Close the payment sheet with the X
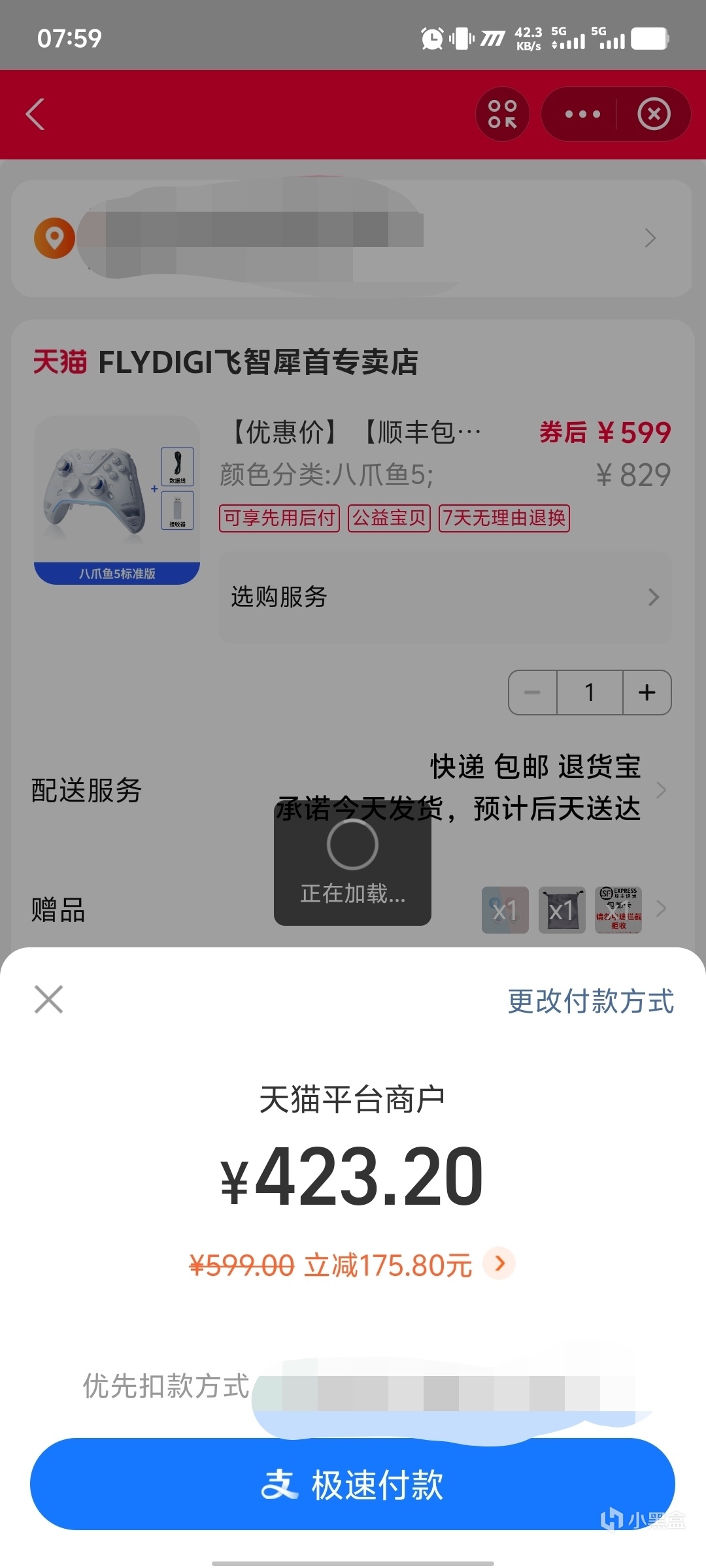Screen dimensions: 706x1568 49,1000
